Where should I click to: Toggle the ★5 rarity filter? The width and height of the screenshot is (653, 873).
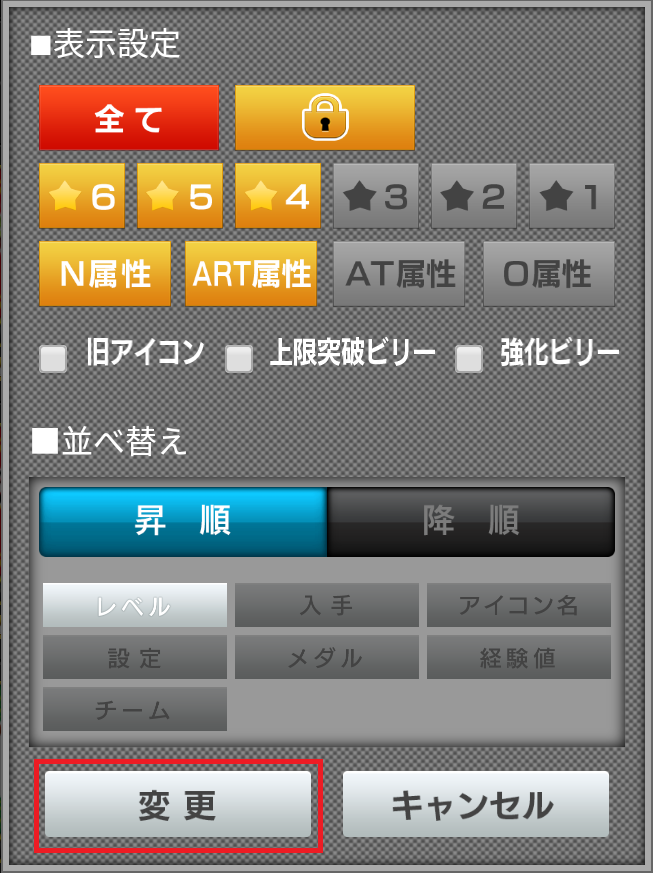coord(180,196)
